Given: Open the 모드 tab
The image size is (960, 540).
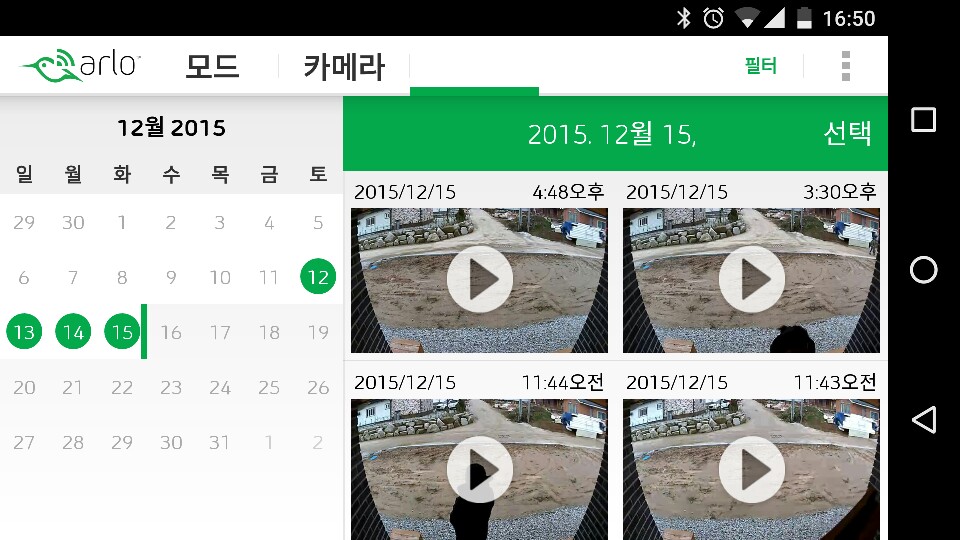Looking at the screenshot, I should click(x=212, y=67).
